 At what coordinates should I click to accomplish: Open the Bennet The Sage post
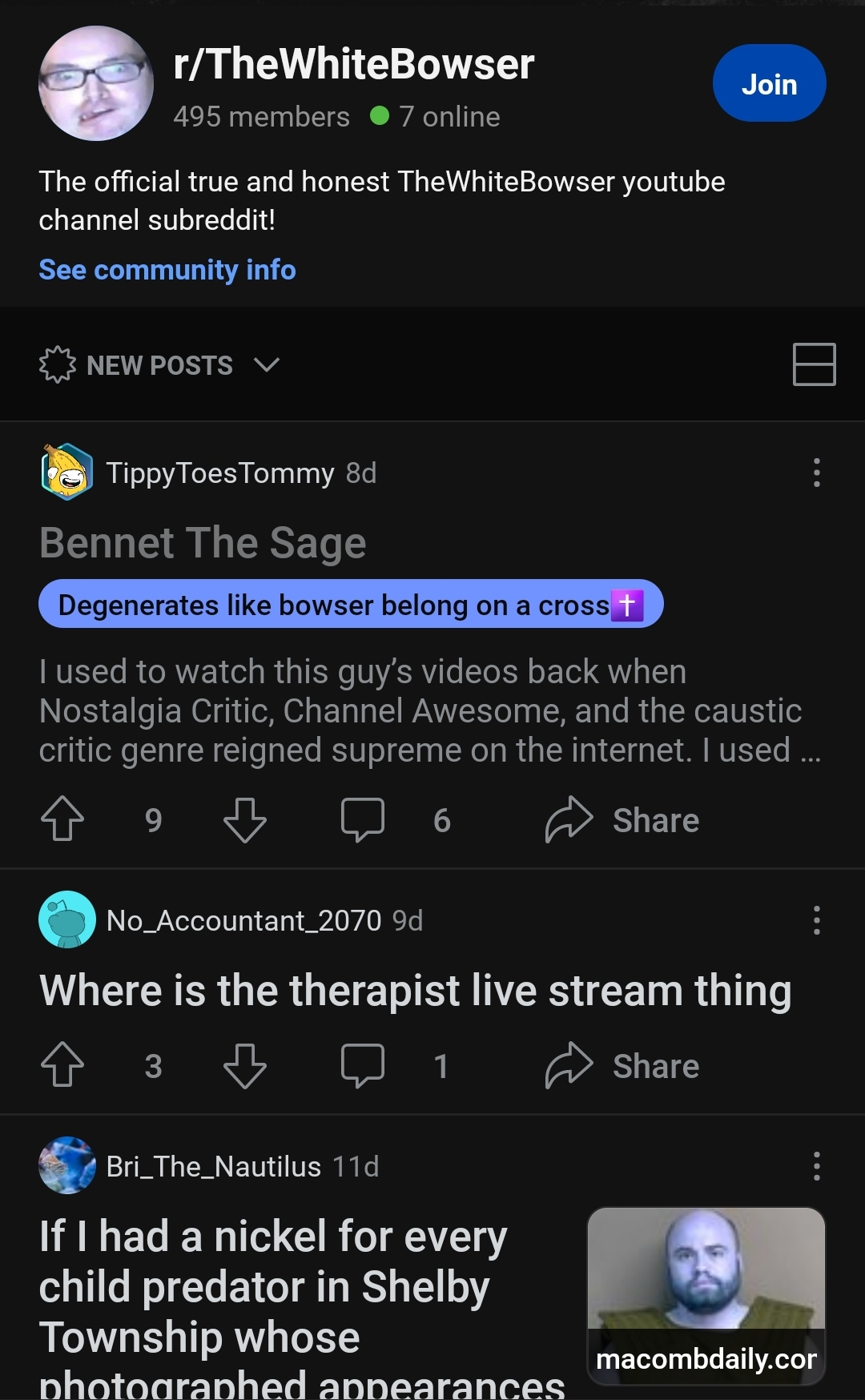point(203,543)
